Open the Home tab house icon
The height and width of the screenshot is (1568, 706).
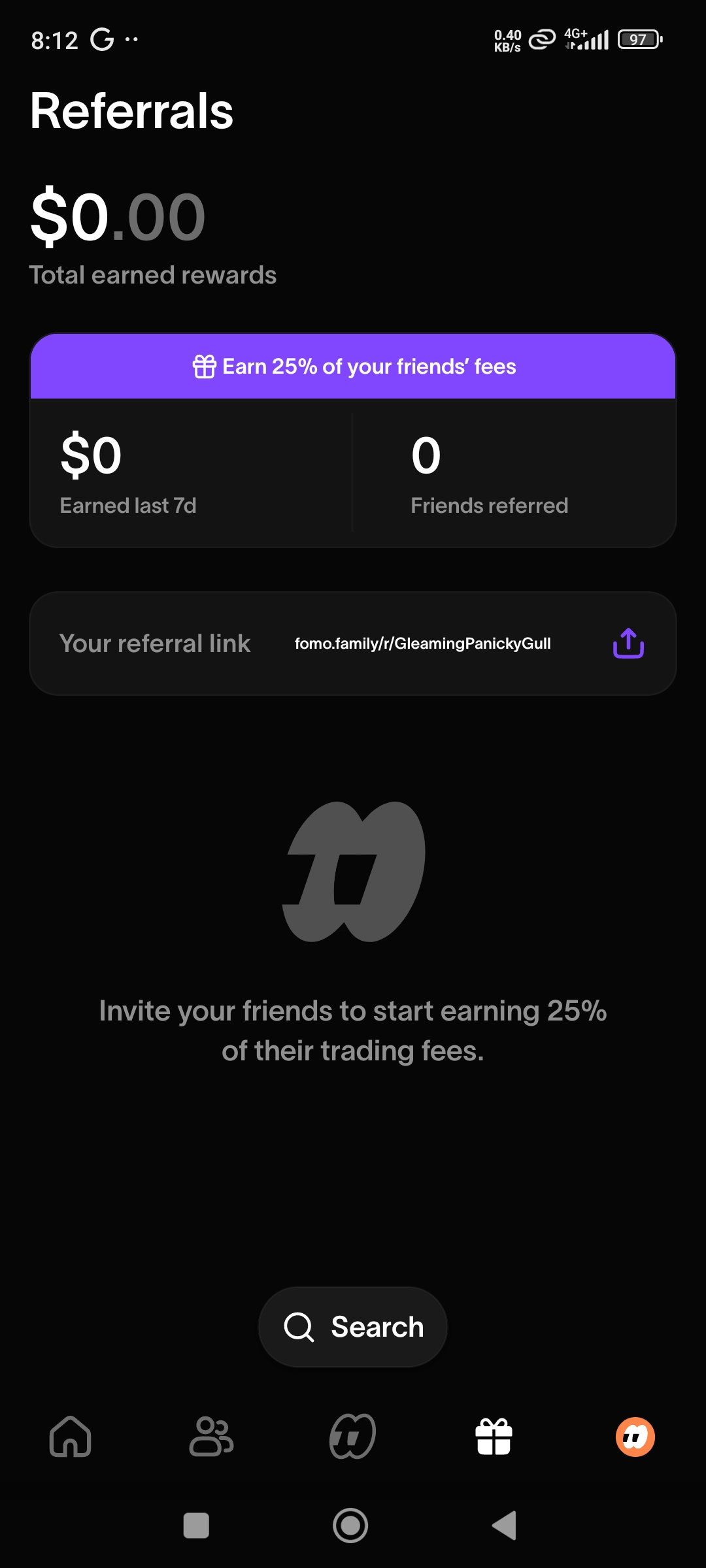coord(70,1436)
